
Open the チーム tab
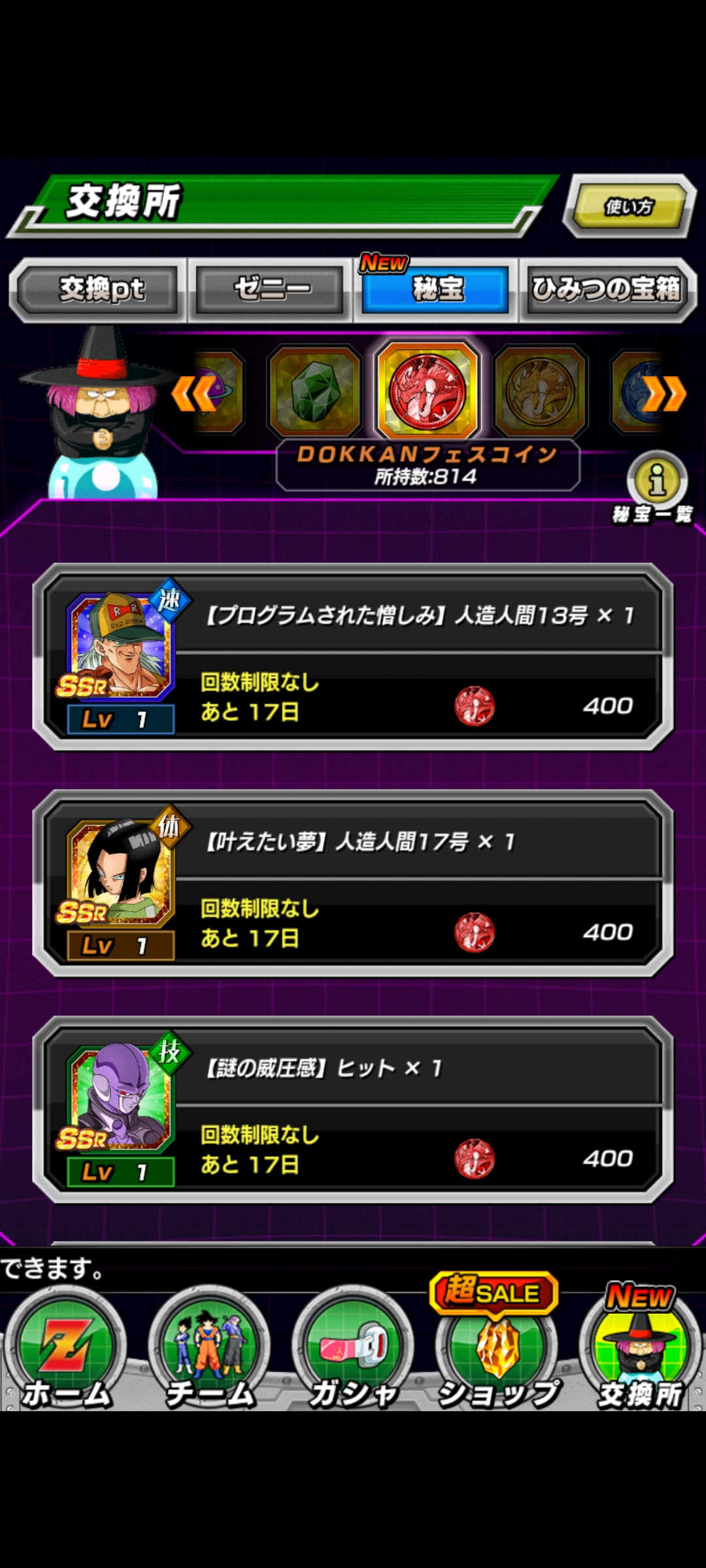click(x=209, y=1352)
